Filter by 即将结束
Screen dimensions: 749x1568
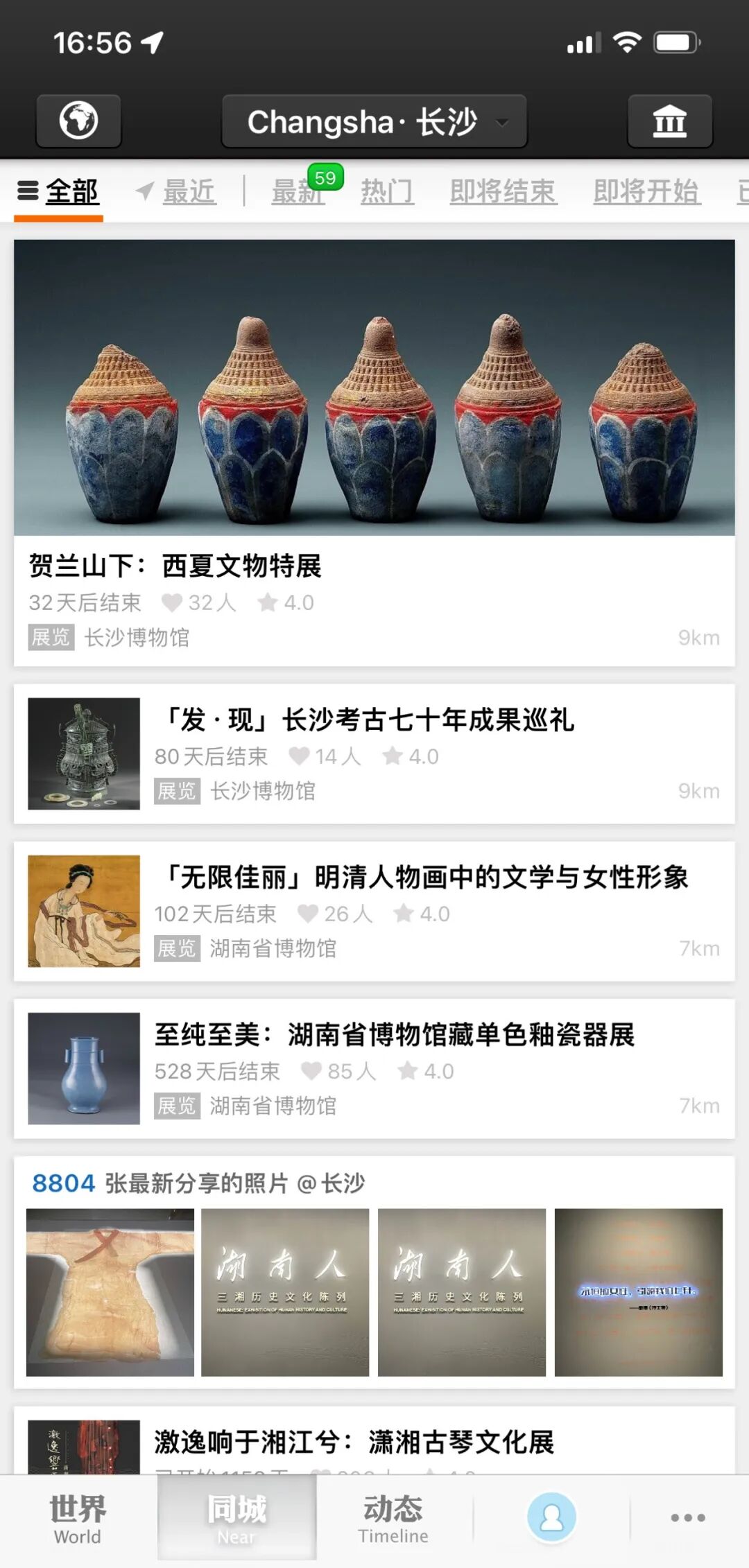[503, 192]
